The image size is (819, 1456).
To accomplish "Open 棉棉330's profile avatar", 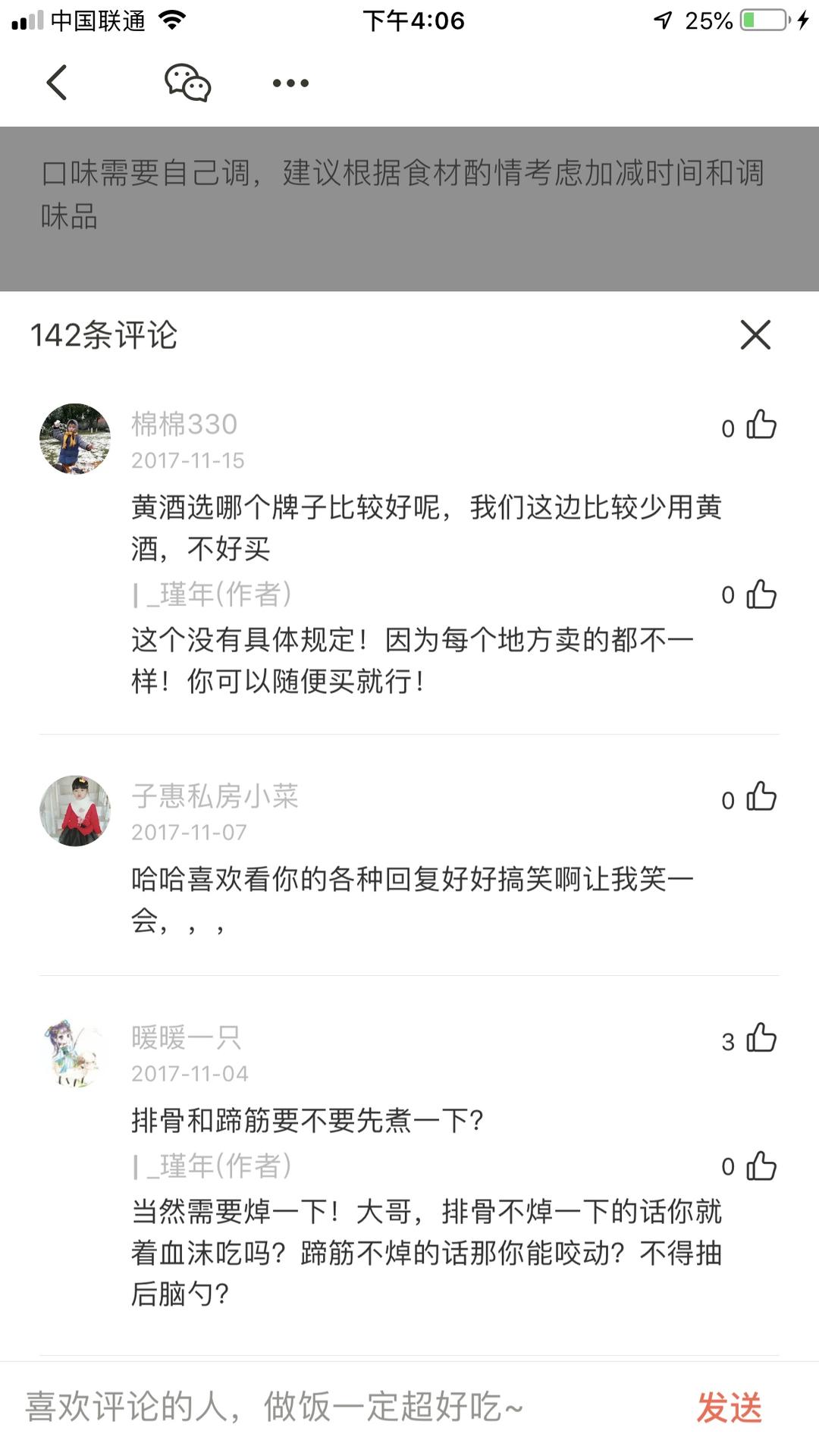I will click(x=75, y=439).
